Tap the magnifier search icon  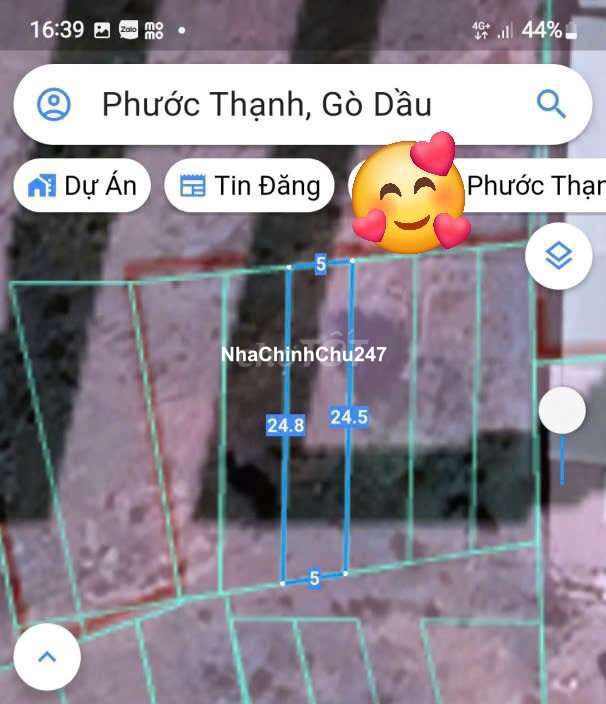click(x=551, y=103)
